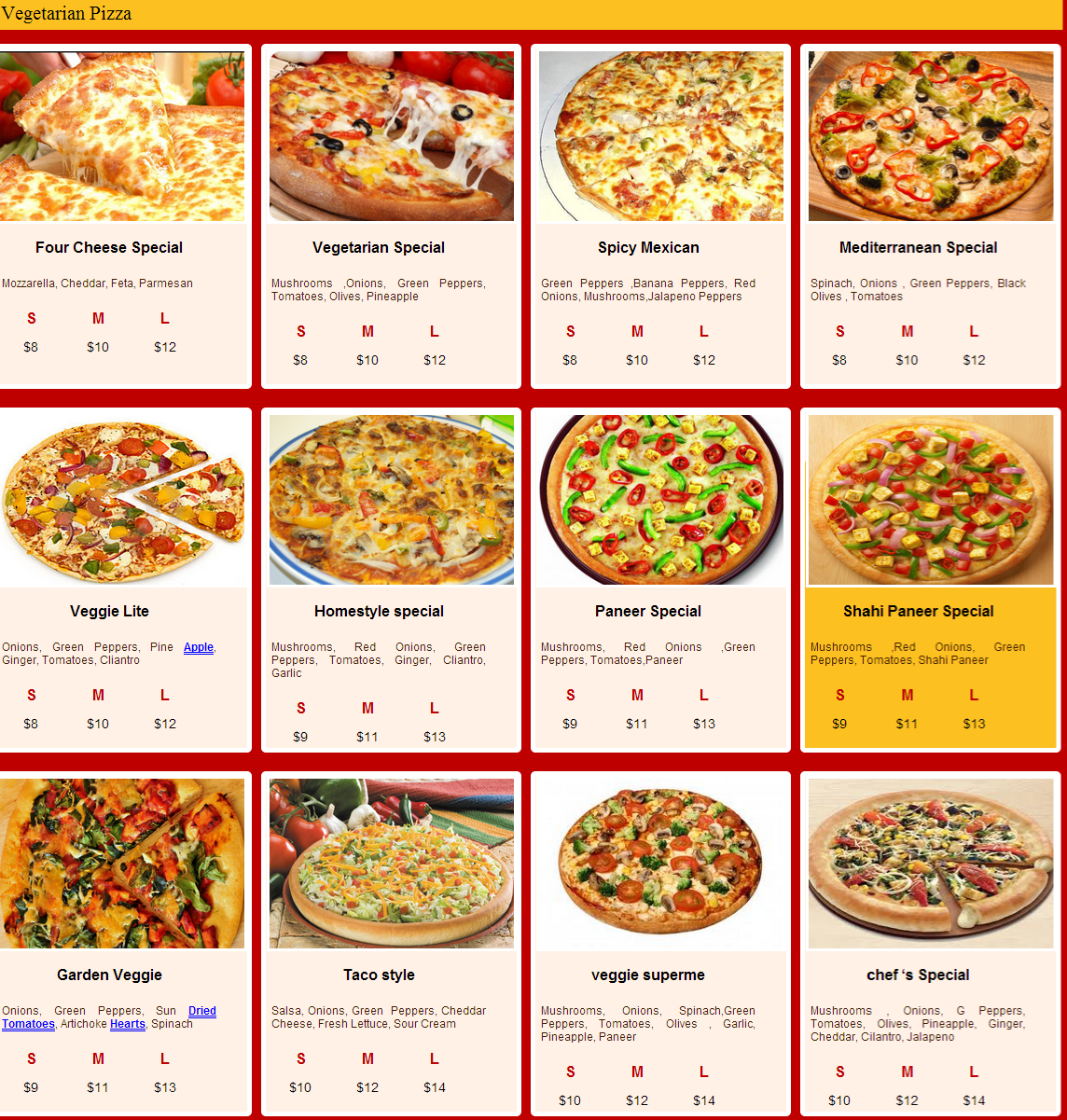The width and height of the screenshot is (1067, 1120).
Task: View the Taco style pizza card
Action: coord(379,975)
